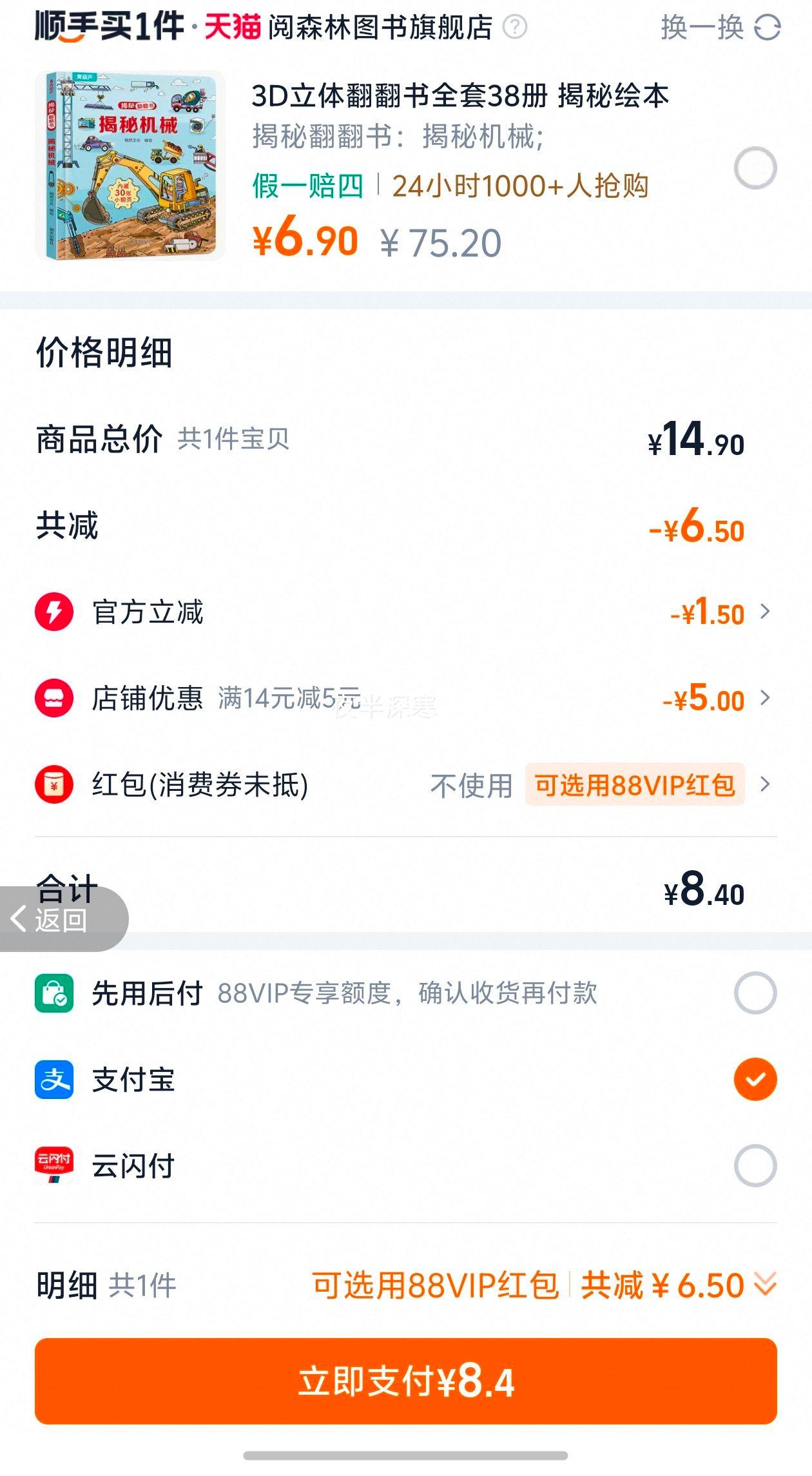Tap the floating 返回 back button
Viewport: 812px width, 1476px height.
(63, 920)
